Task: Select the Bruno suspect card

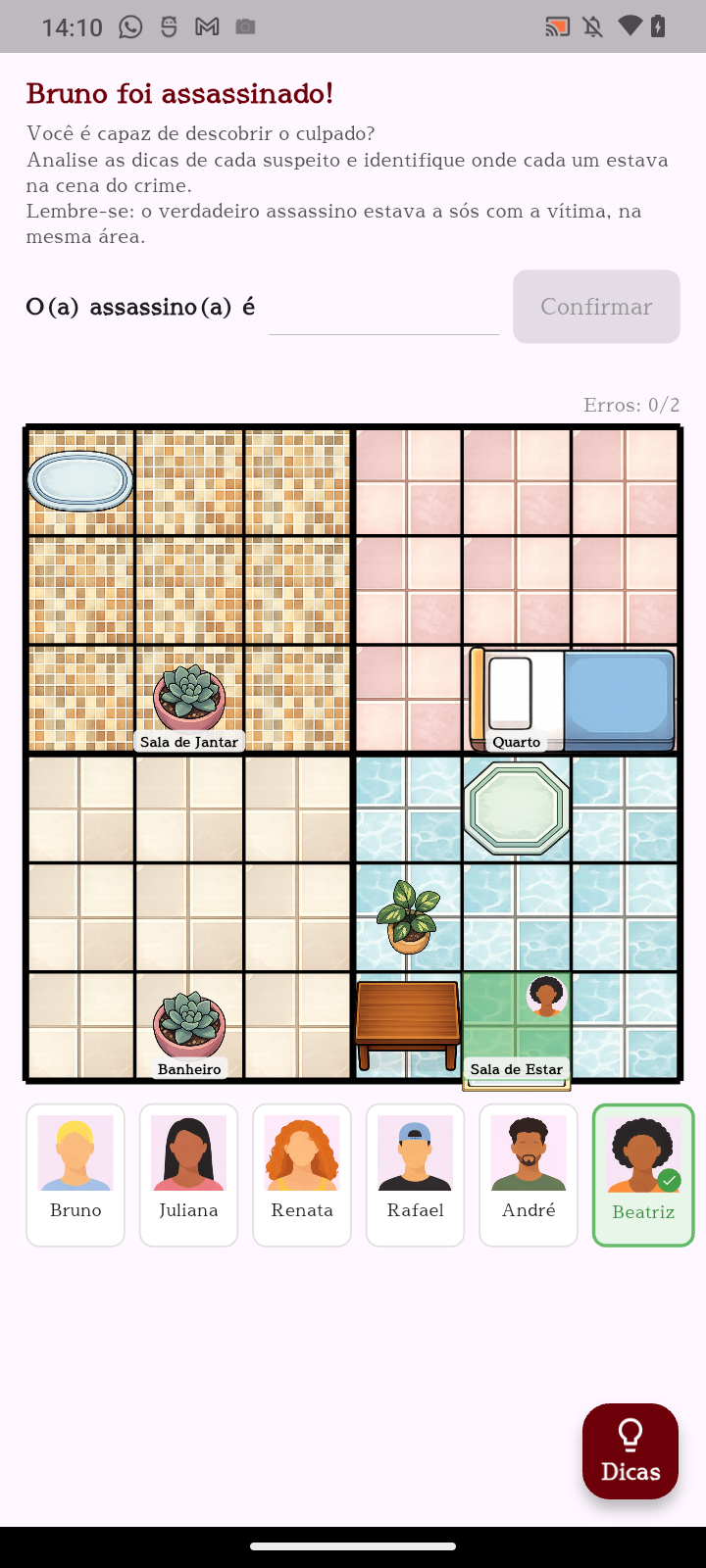Action: [x=76, y=1175]
